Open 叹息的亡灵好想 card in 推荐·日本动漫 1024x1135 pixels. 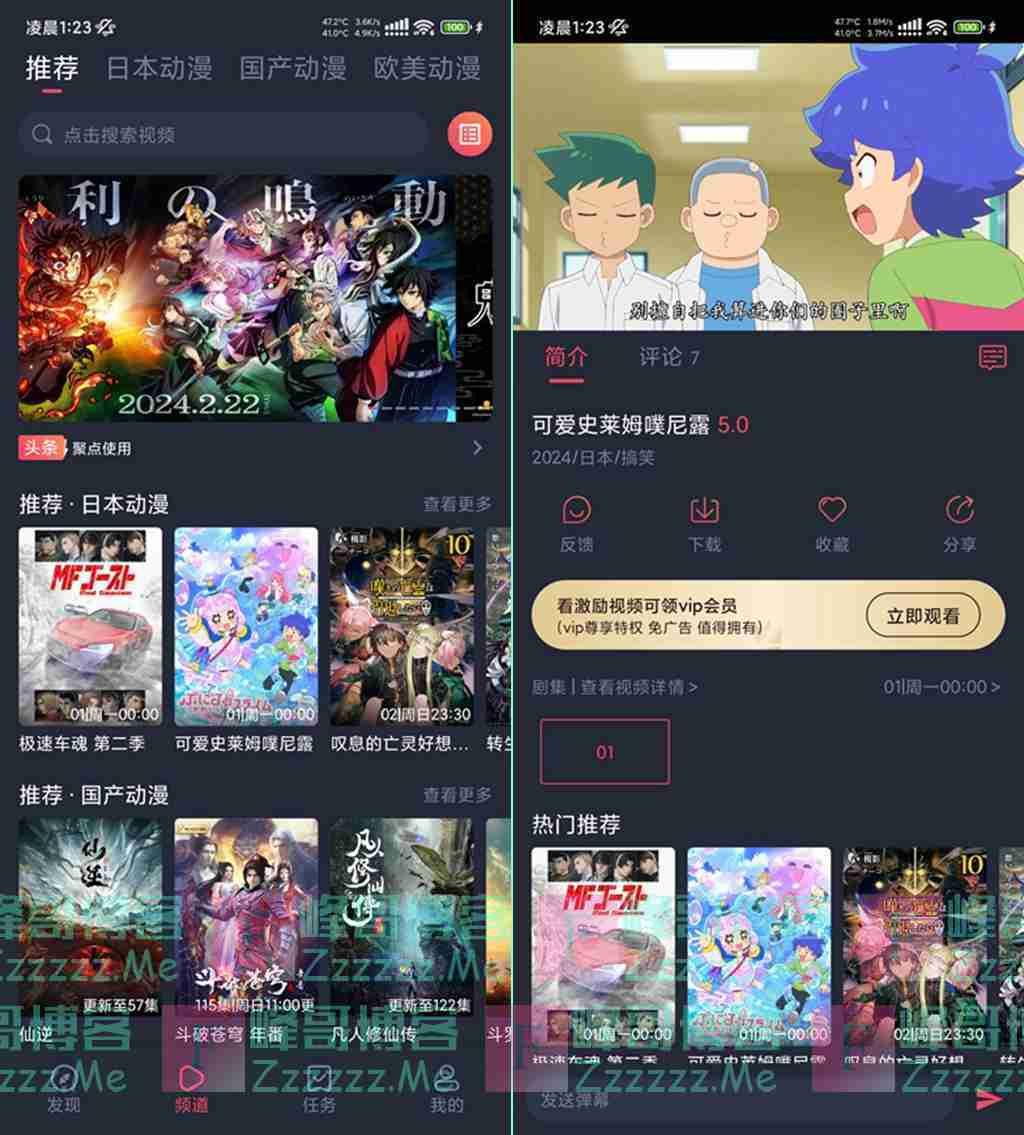point(401,628)
